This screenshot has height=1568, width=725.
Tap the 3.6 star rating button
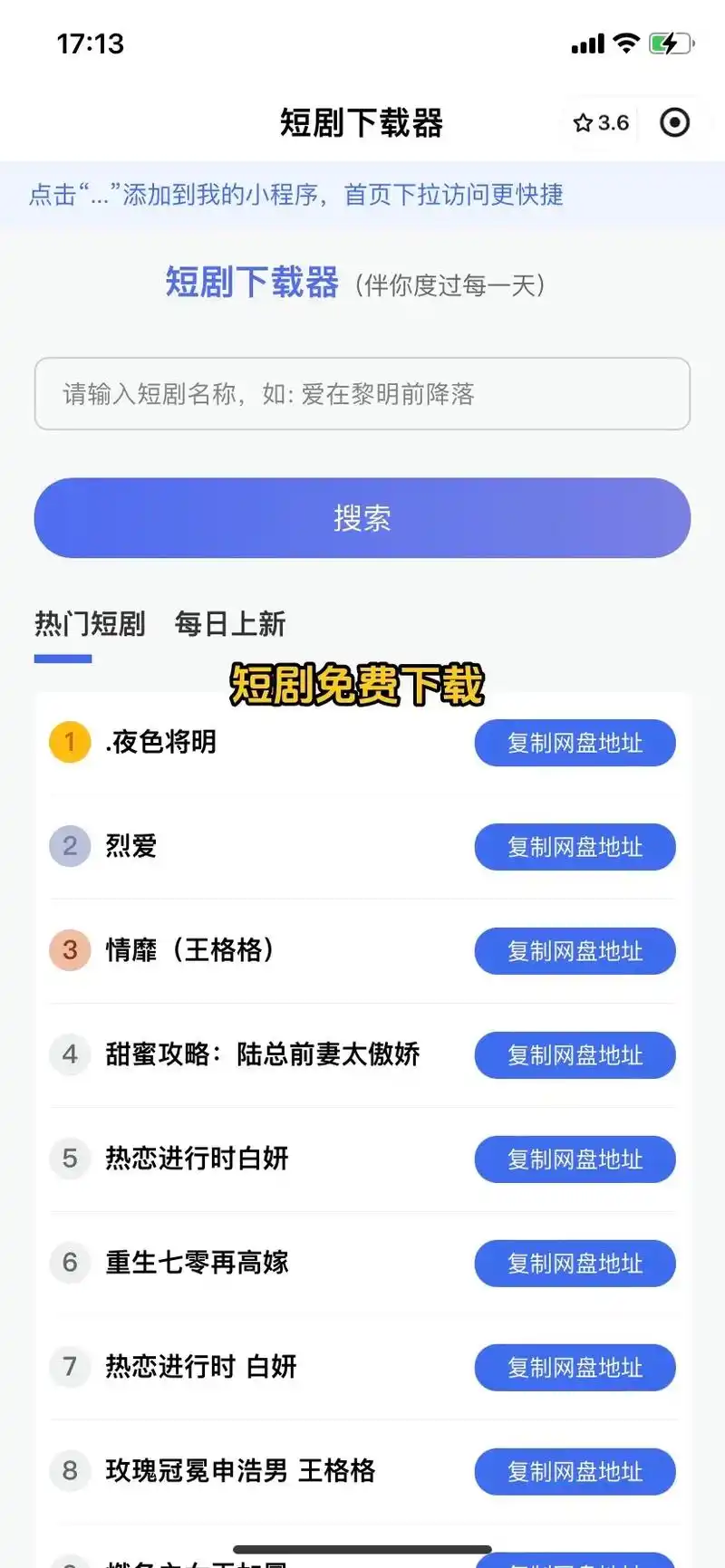point(601,123)
